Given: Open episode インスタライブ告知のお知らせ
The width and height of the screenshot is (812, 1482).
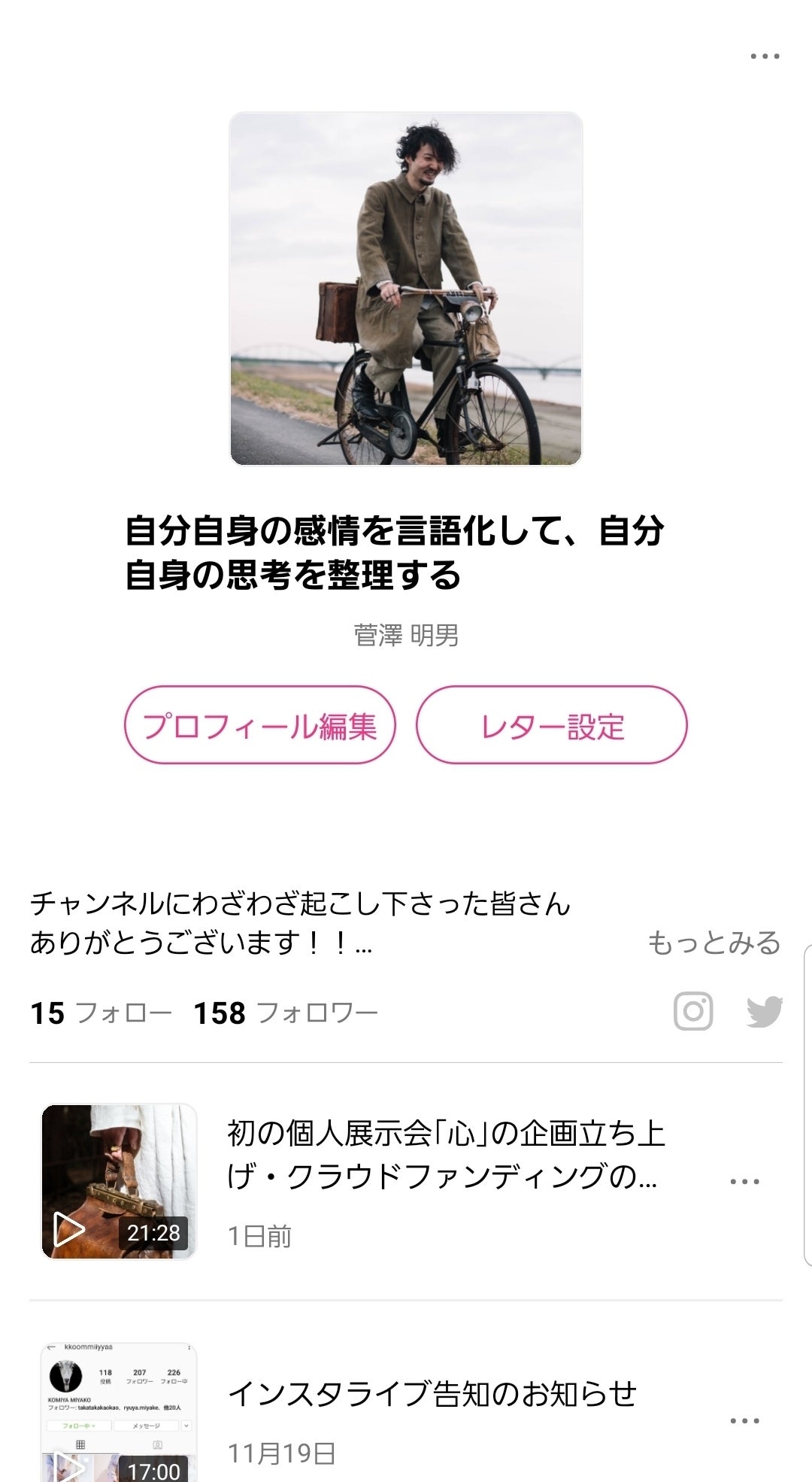Looking at the screenshot, I should 432,1394.
